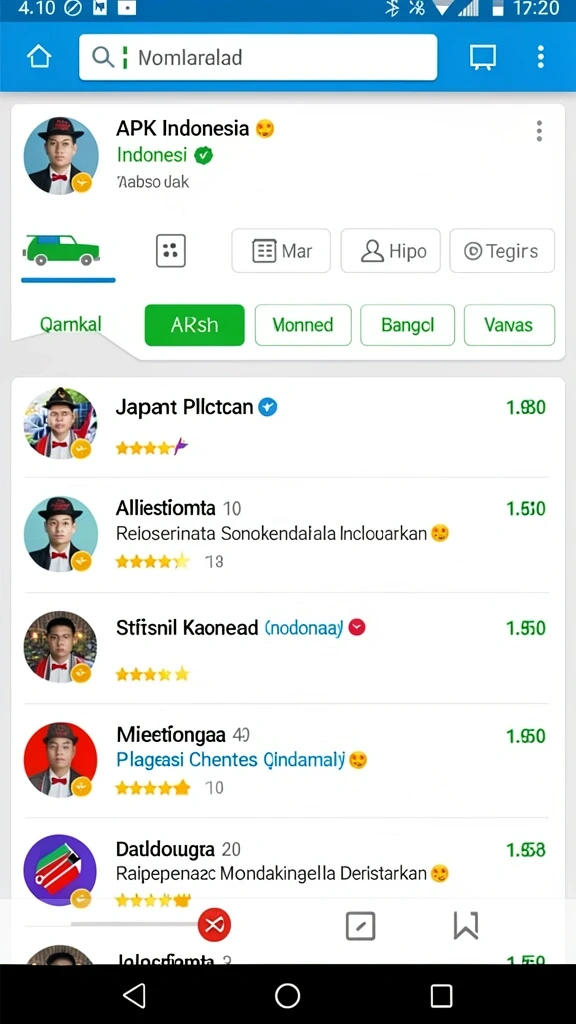Viewport: 576px width, 1024px height.
Task: Open the search box at the top
Action: (258, 57)
